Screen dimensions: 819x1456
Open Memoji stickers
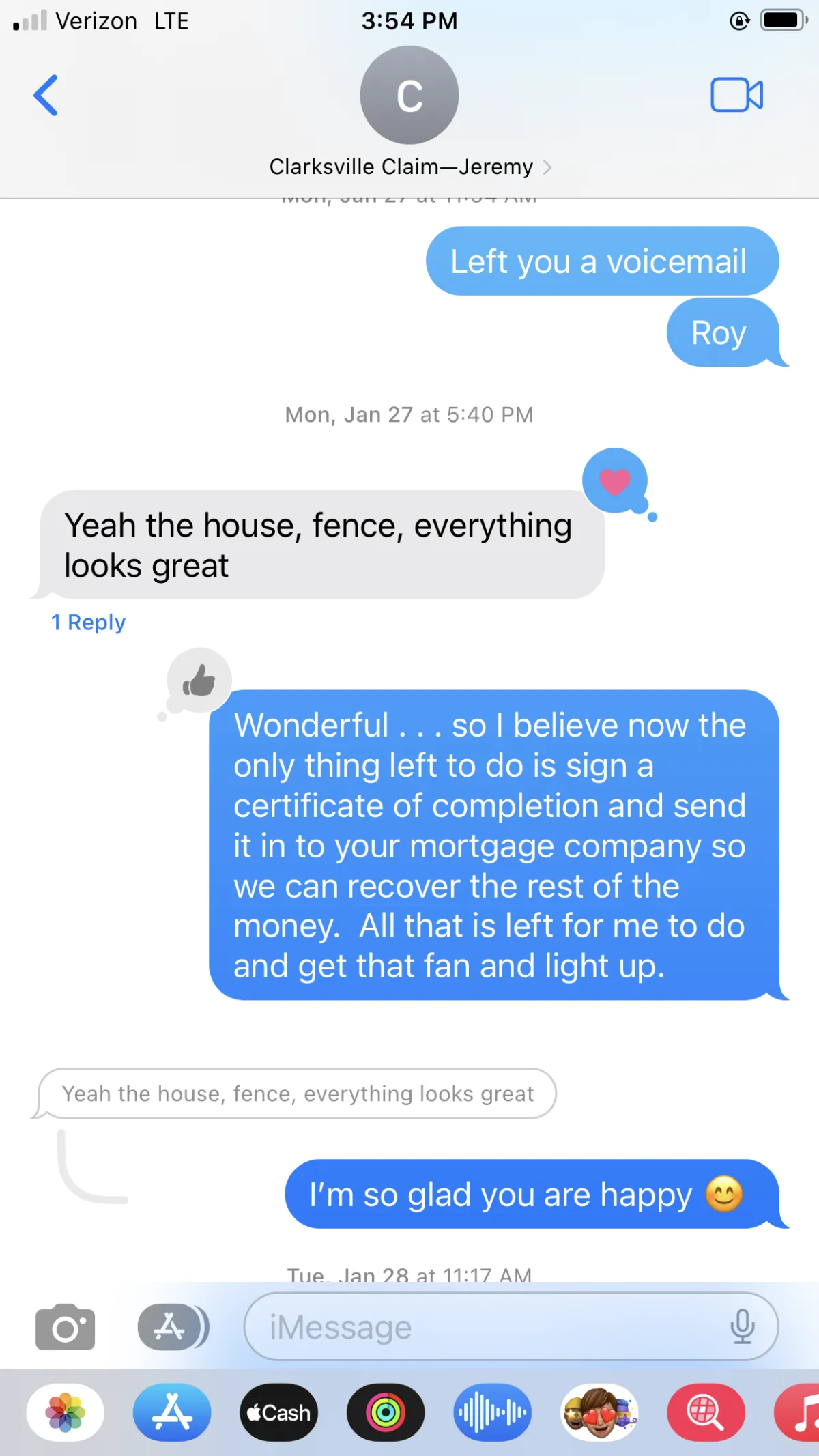pos(599,1412)
